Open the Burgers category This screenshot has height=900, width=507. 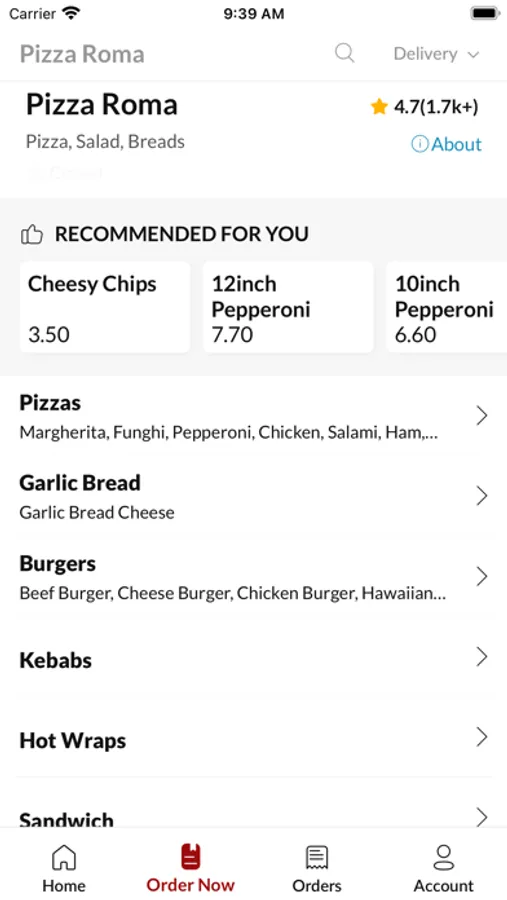[x=253, y=576]
